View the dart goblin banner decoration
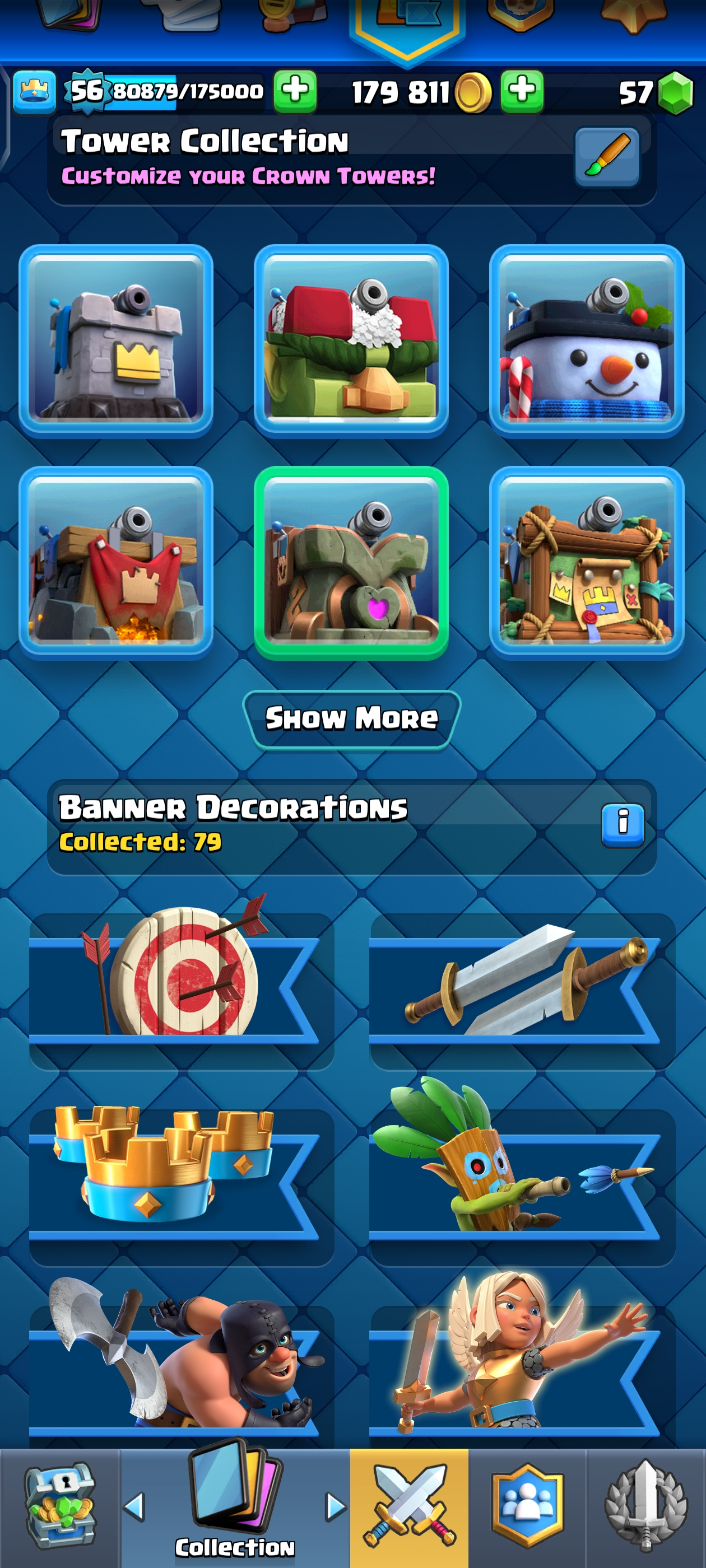 pyautogui.click(x=522, y=1180)
